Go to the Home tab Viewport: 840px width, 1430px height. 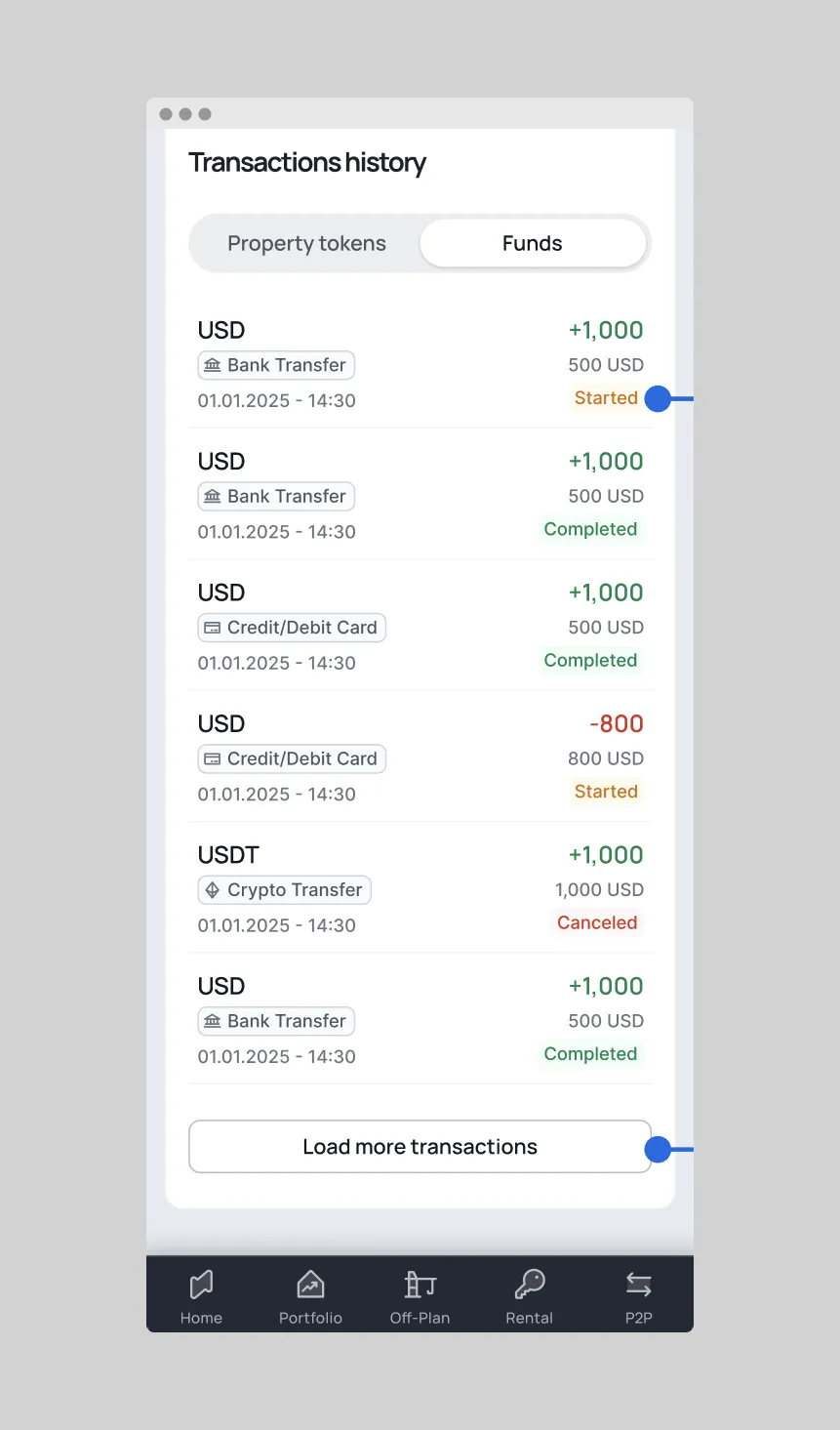click(x=201, y=1296)
